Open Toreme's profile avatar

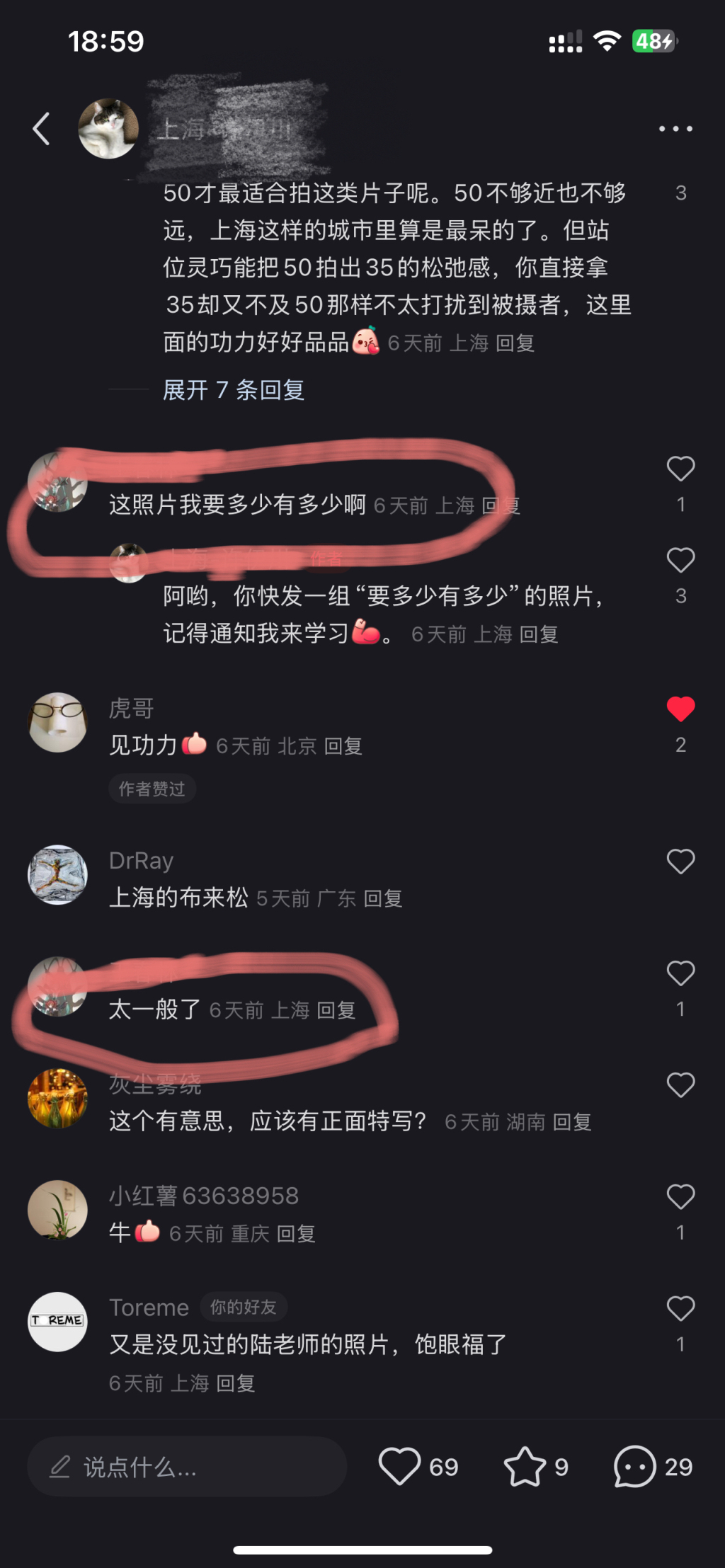pos(57,1321)
